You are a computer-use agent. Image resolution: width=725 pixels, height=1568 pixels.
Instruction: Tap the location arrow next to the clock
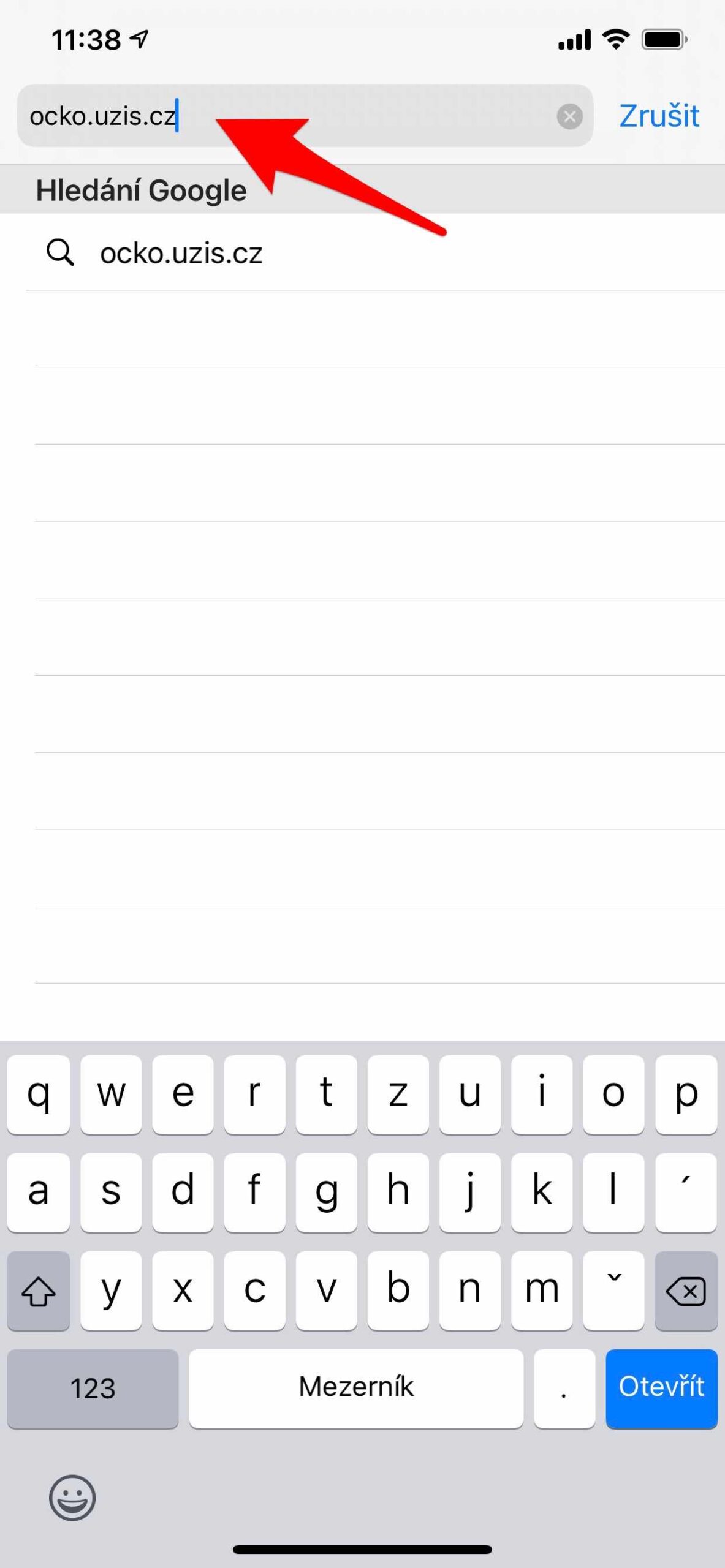point(140,38)
